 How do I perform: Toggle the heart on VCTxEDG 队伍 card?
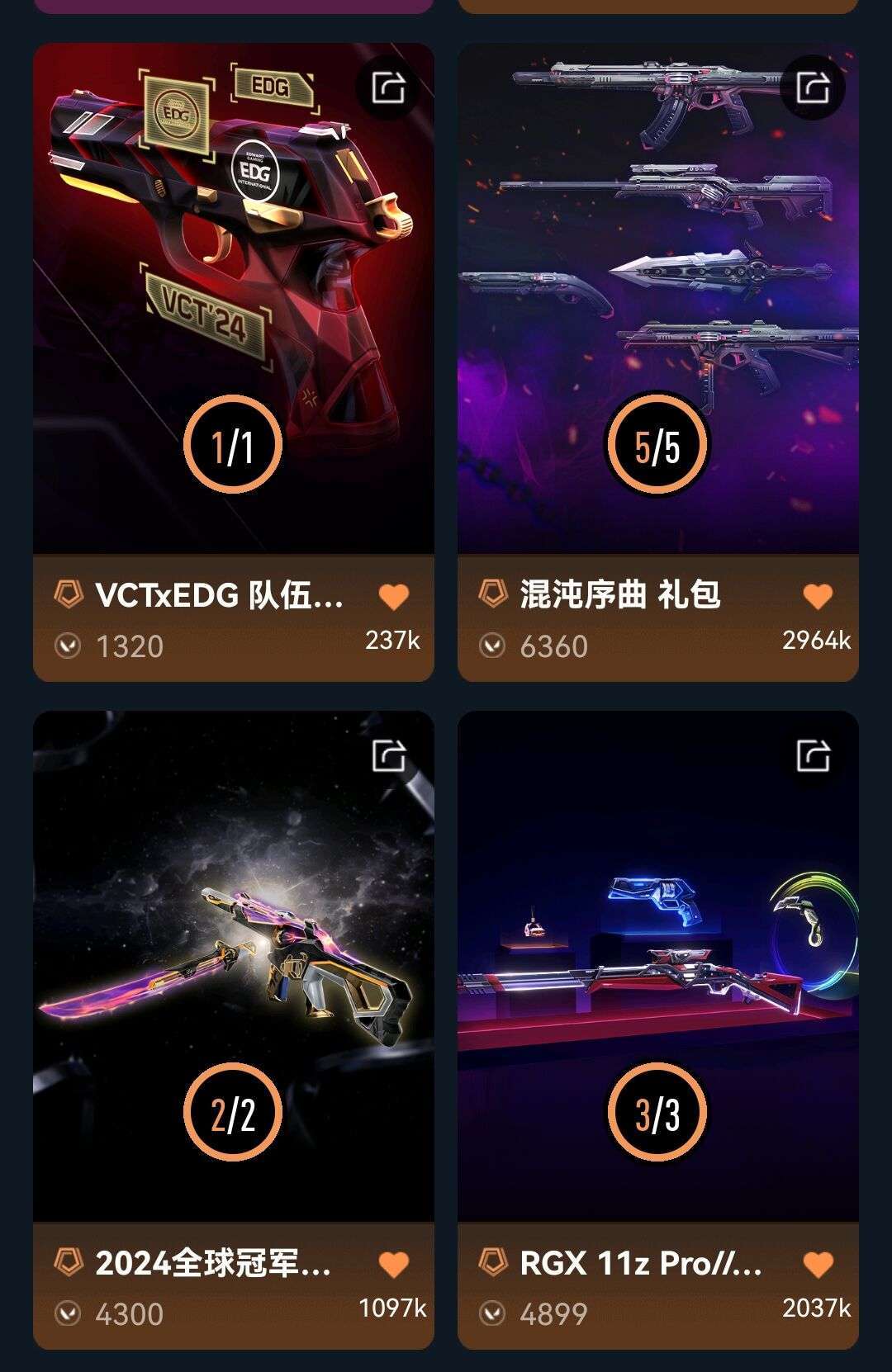coord(394,596)
